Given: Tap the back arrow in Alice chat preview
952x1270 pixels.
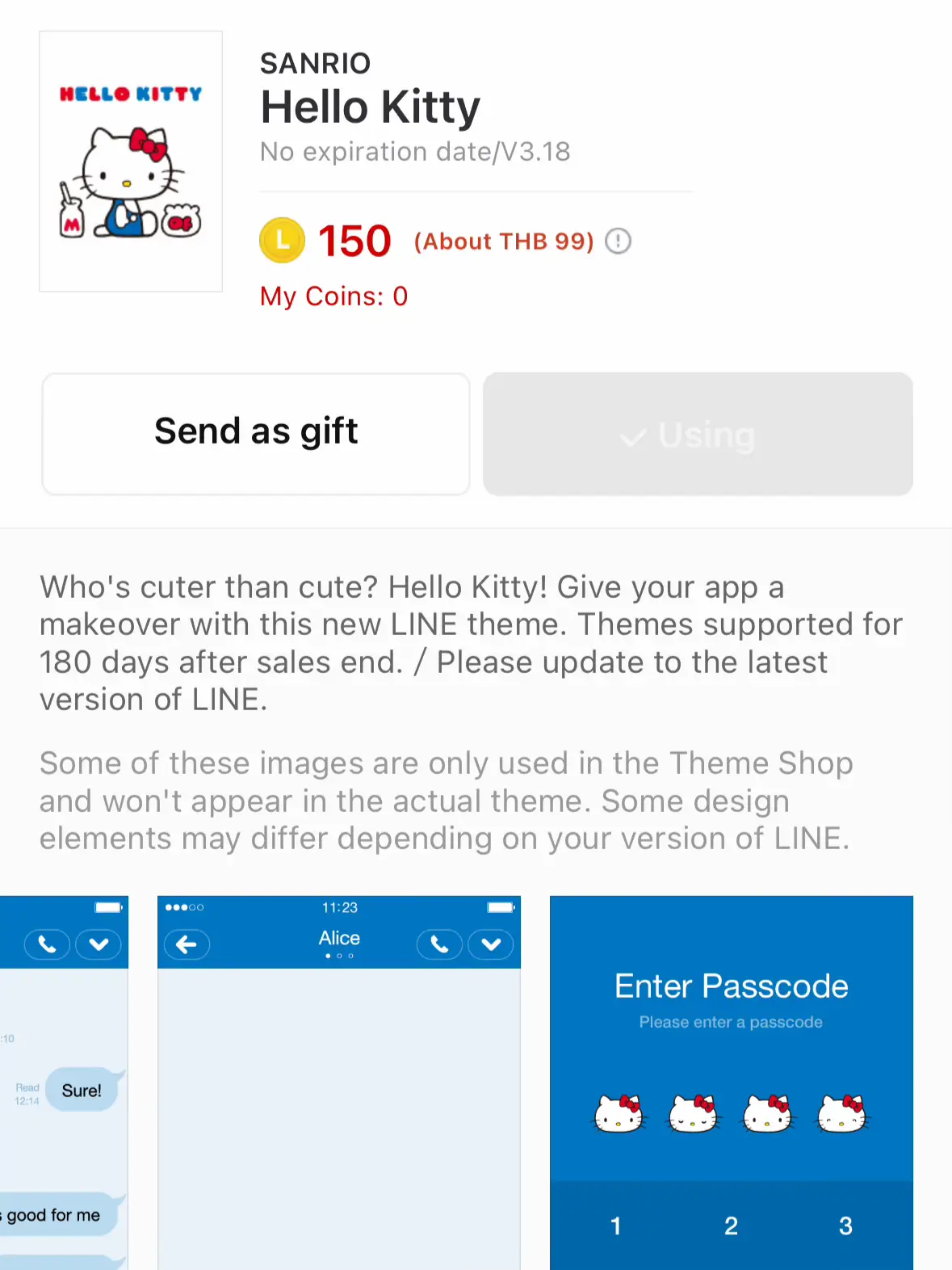Looking at the screenshot, I should coord(187,944).
